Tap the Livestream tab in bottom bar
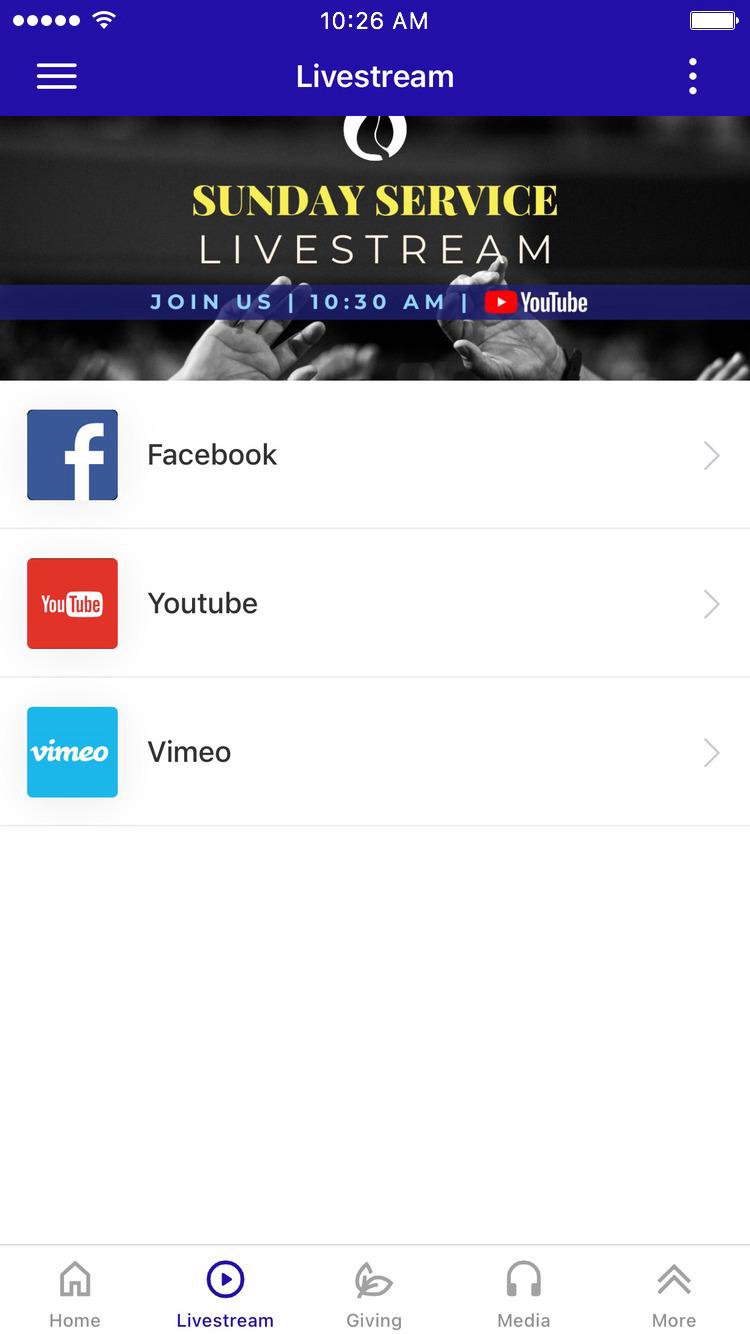750x1334 pixels. pos(225,1293)
